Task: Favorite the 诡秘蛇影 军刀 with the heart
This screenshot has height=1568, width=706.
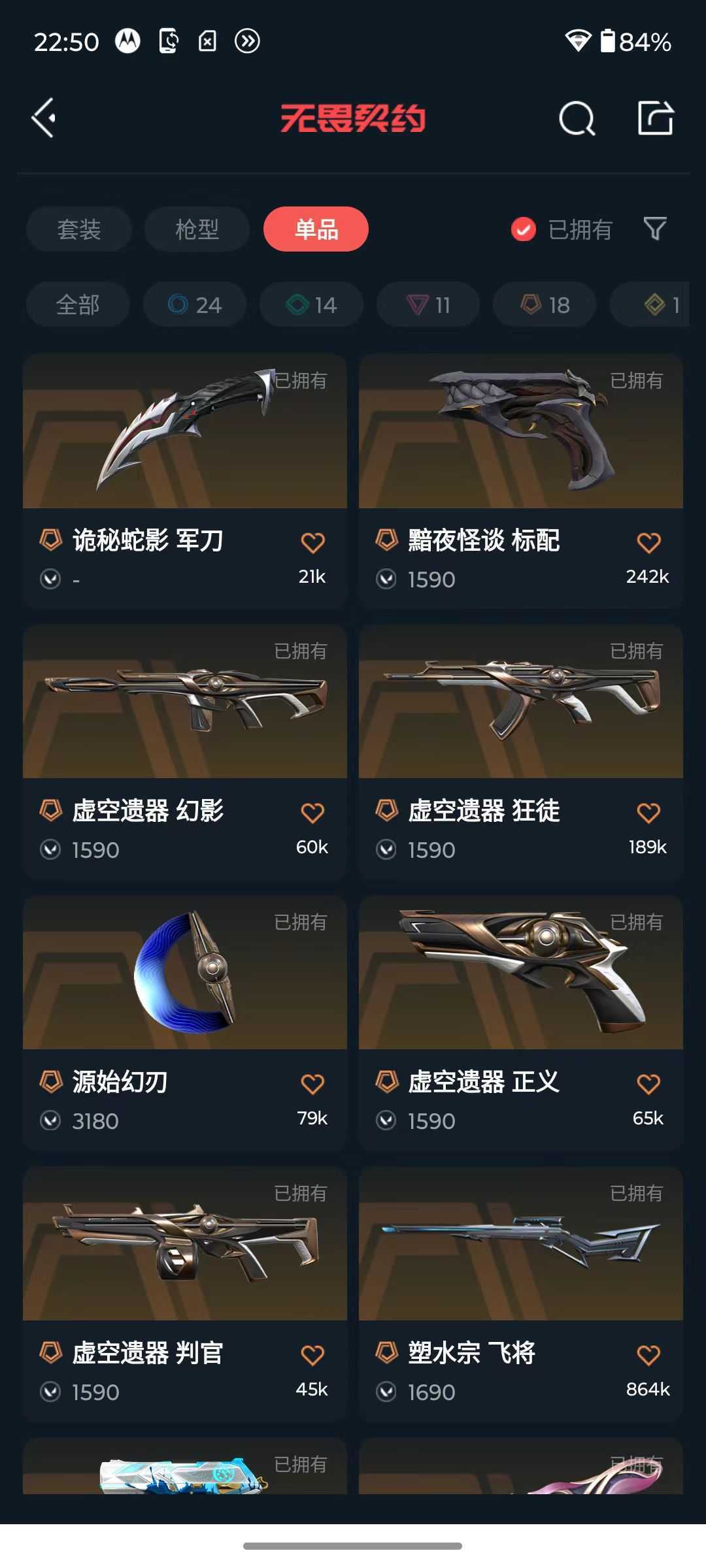Action: click(x=313, y=541)
